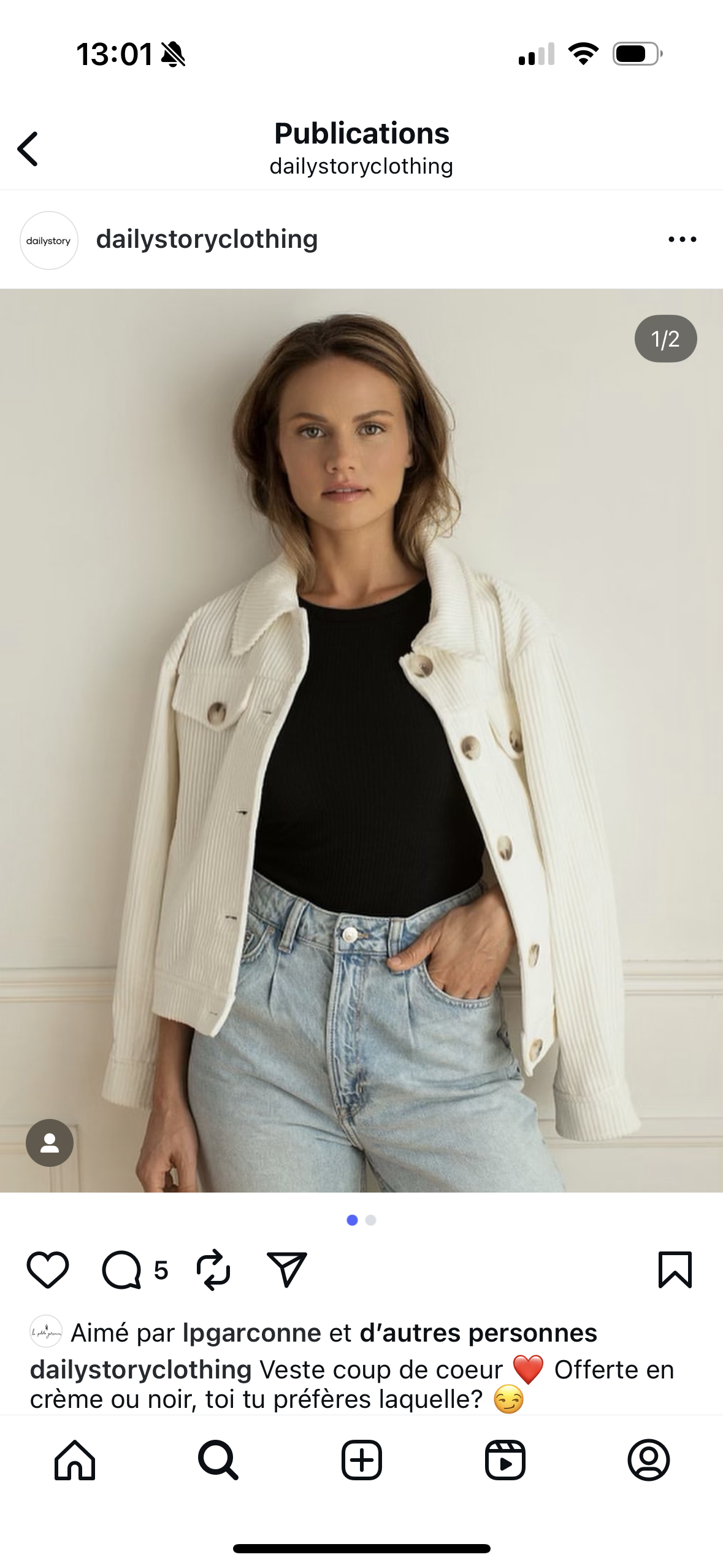Like the jacket post
The width and height of the screenshot is (723, 1568).
(x=48, y=1270)
